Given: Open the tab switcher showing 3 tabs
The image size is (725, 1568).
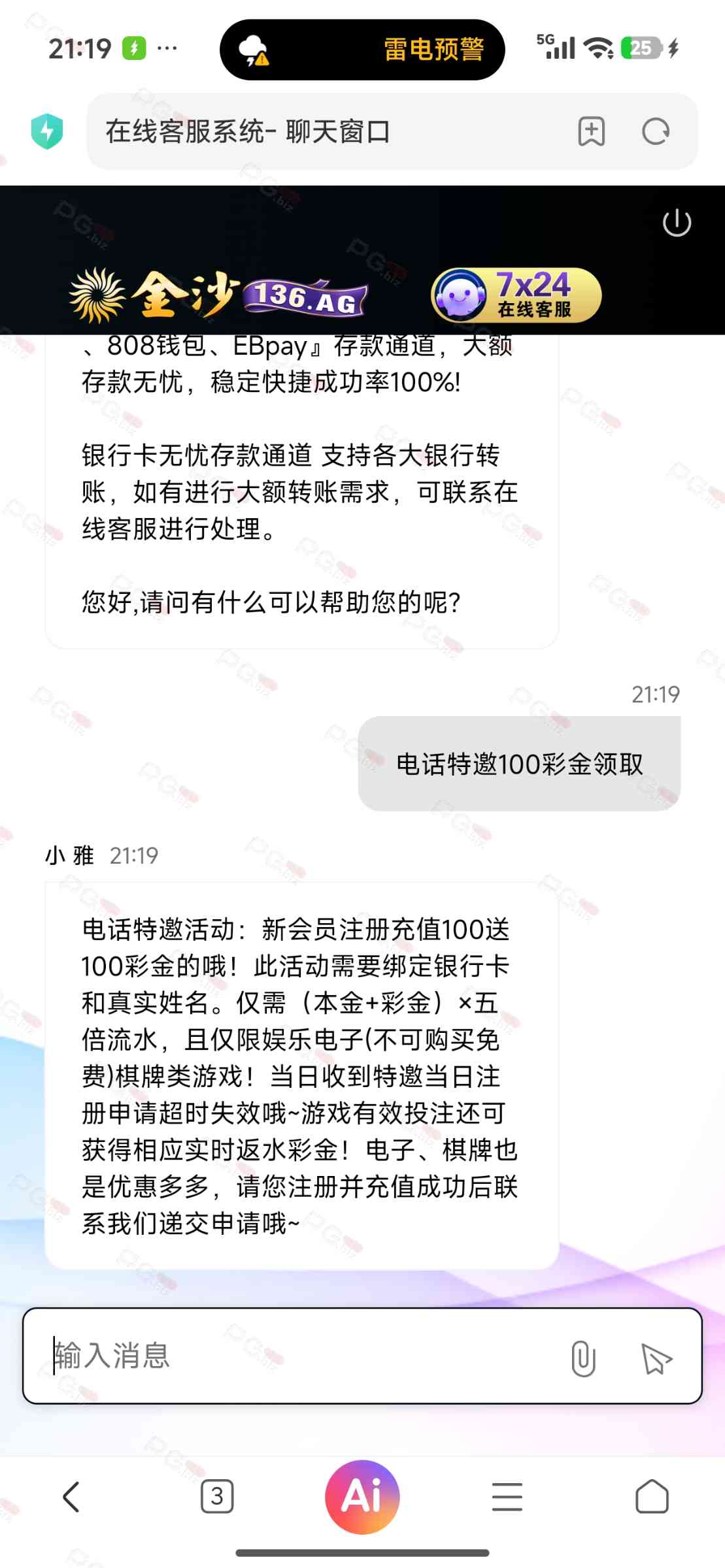Looking at the screenshot, I should 217,1497.
